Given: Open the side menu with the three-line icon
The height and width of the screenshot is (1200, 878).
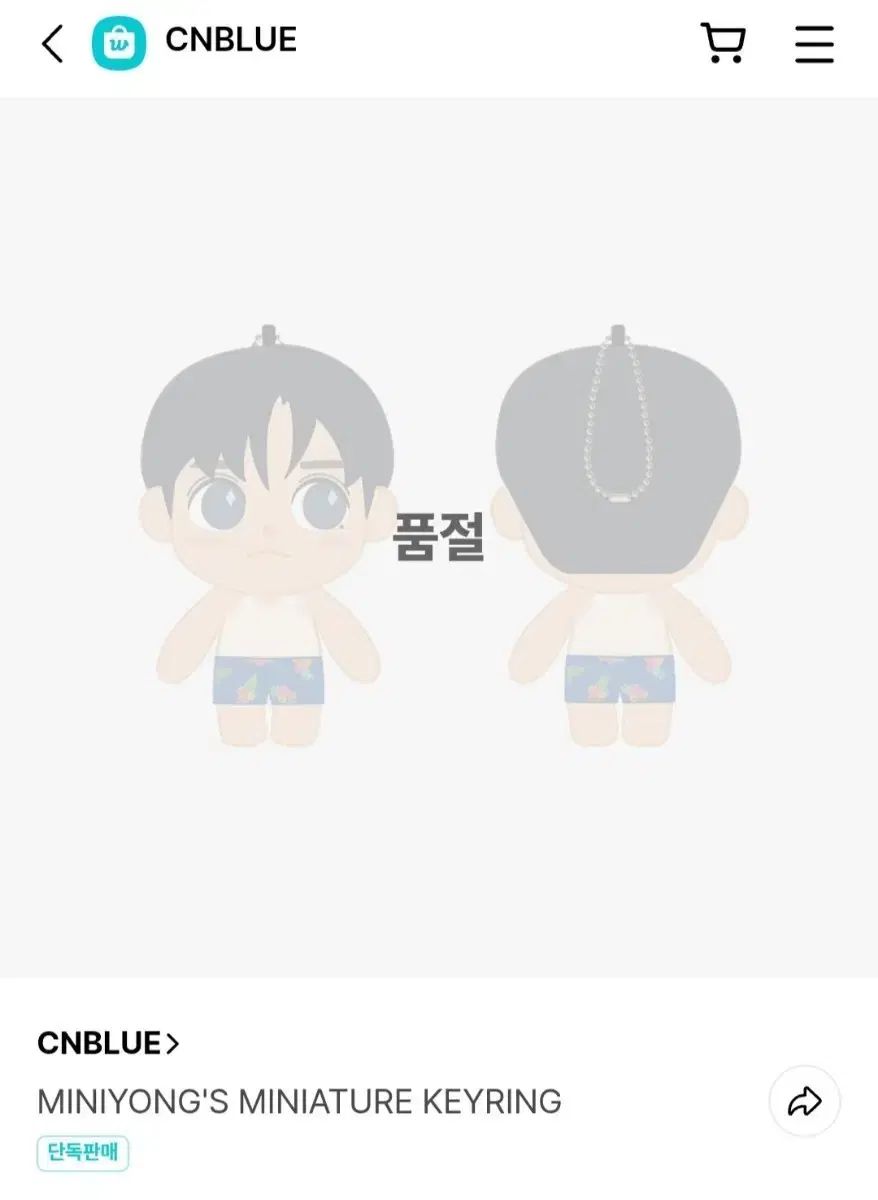Looking at the screenshot, I should (813, 42).
